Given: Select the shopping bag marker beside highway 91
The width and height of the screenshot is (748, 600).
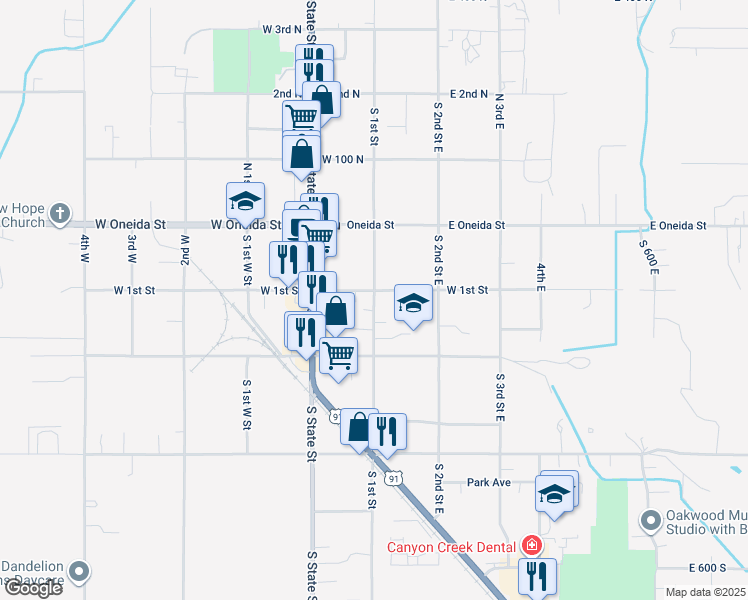Looking at the screenshot, I should point(358,427).
